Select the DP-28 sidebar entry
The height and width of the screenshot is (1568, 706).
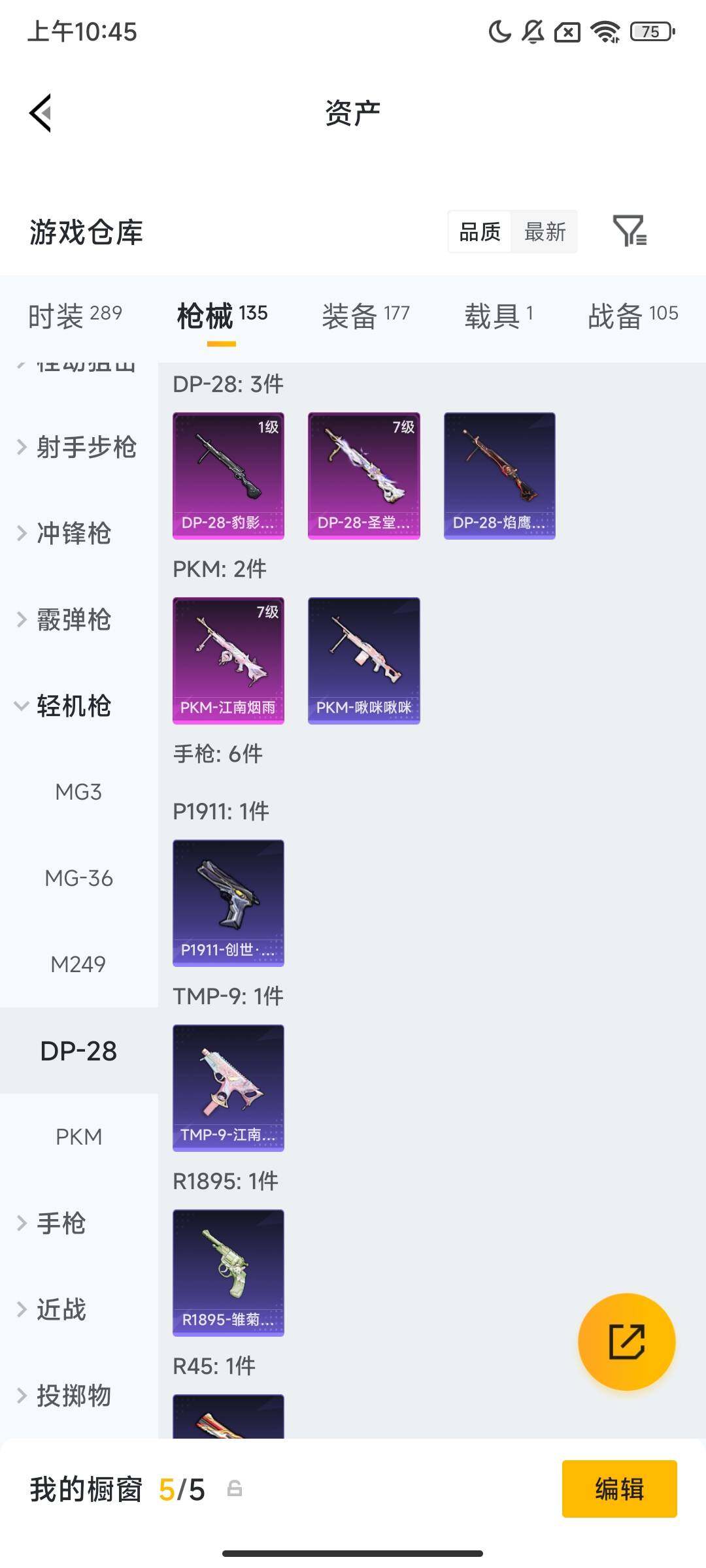tap(78, 1051)
